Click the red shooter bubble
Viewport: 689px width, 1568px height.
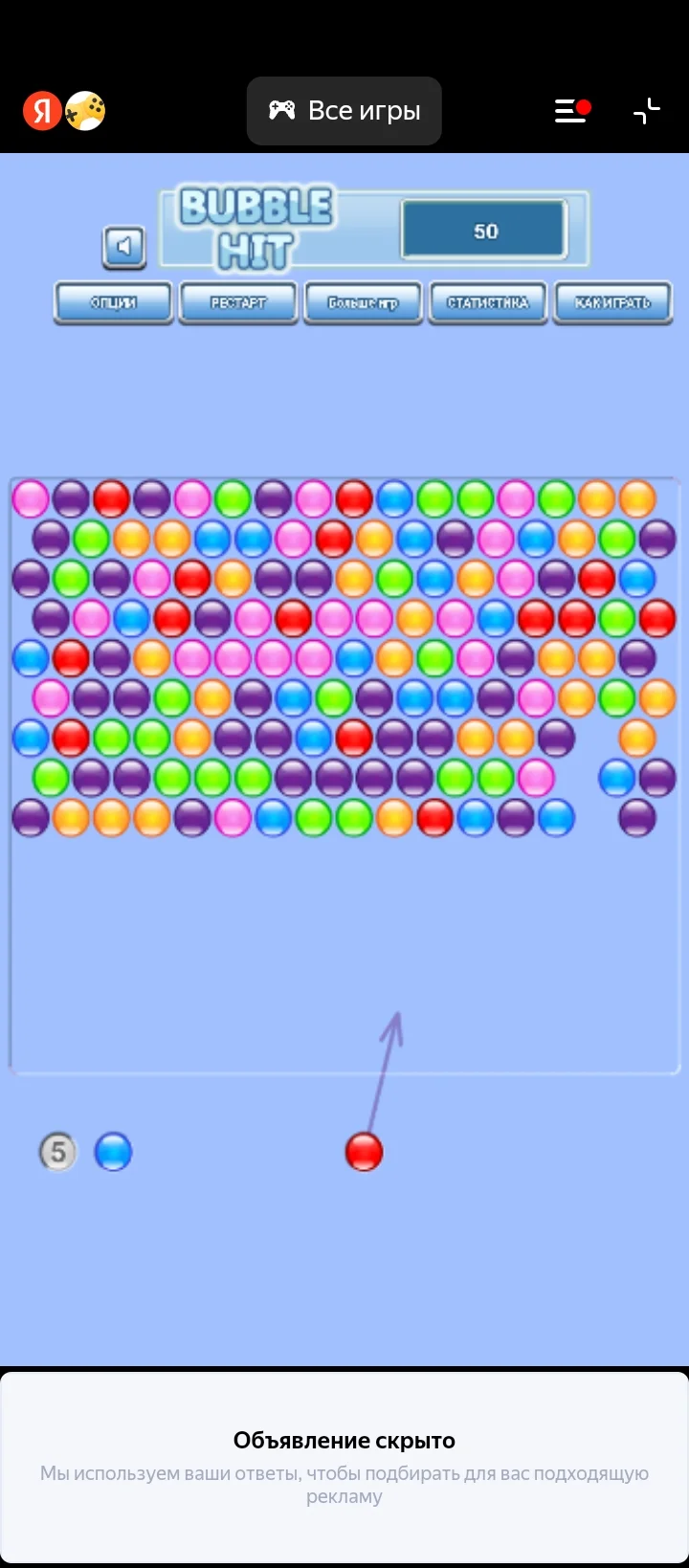tap(364, 1151)
